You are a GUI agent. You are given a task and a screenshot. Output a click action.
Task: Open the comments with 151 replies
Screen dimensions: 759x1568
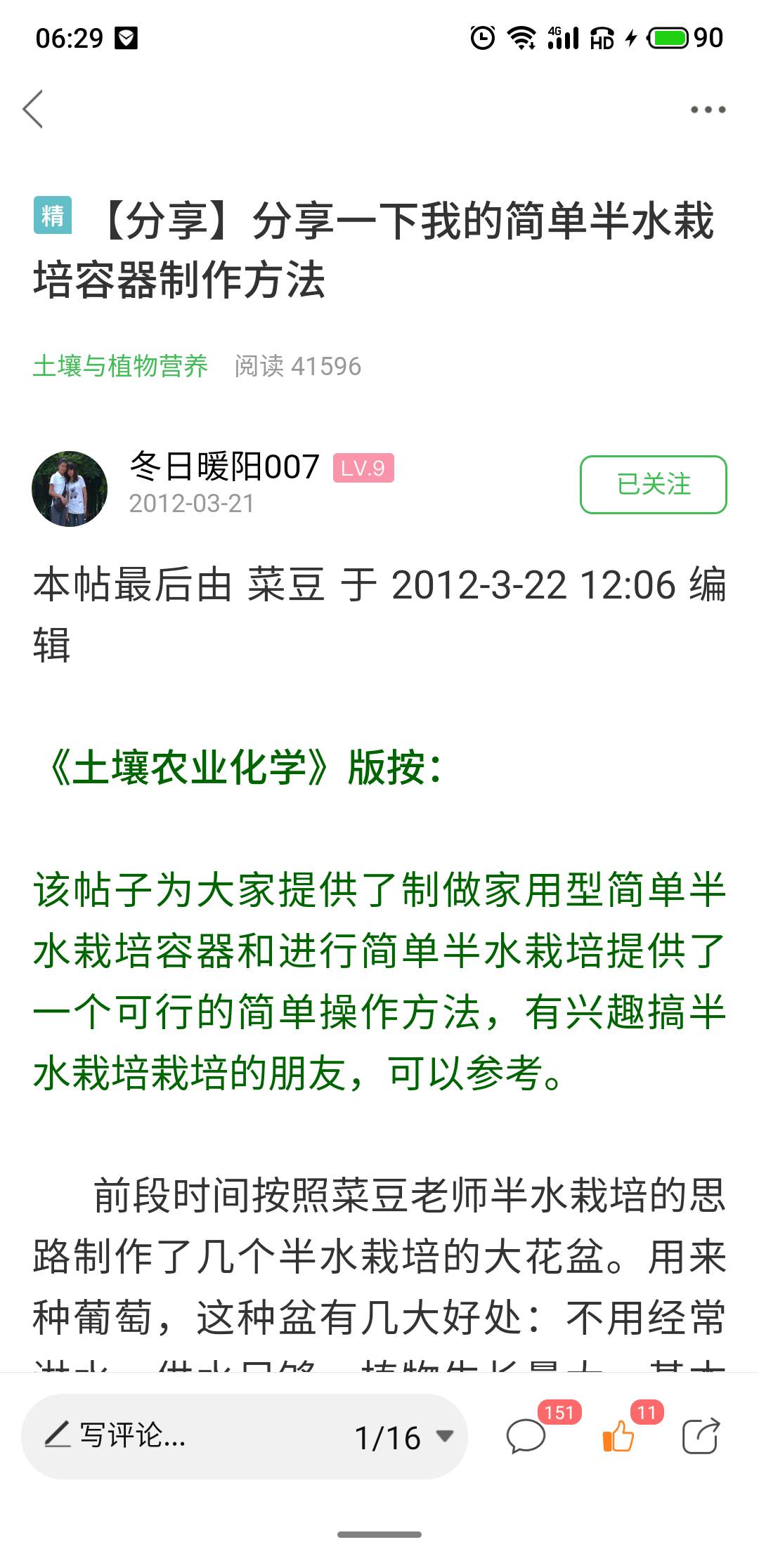526,1436
